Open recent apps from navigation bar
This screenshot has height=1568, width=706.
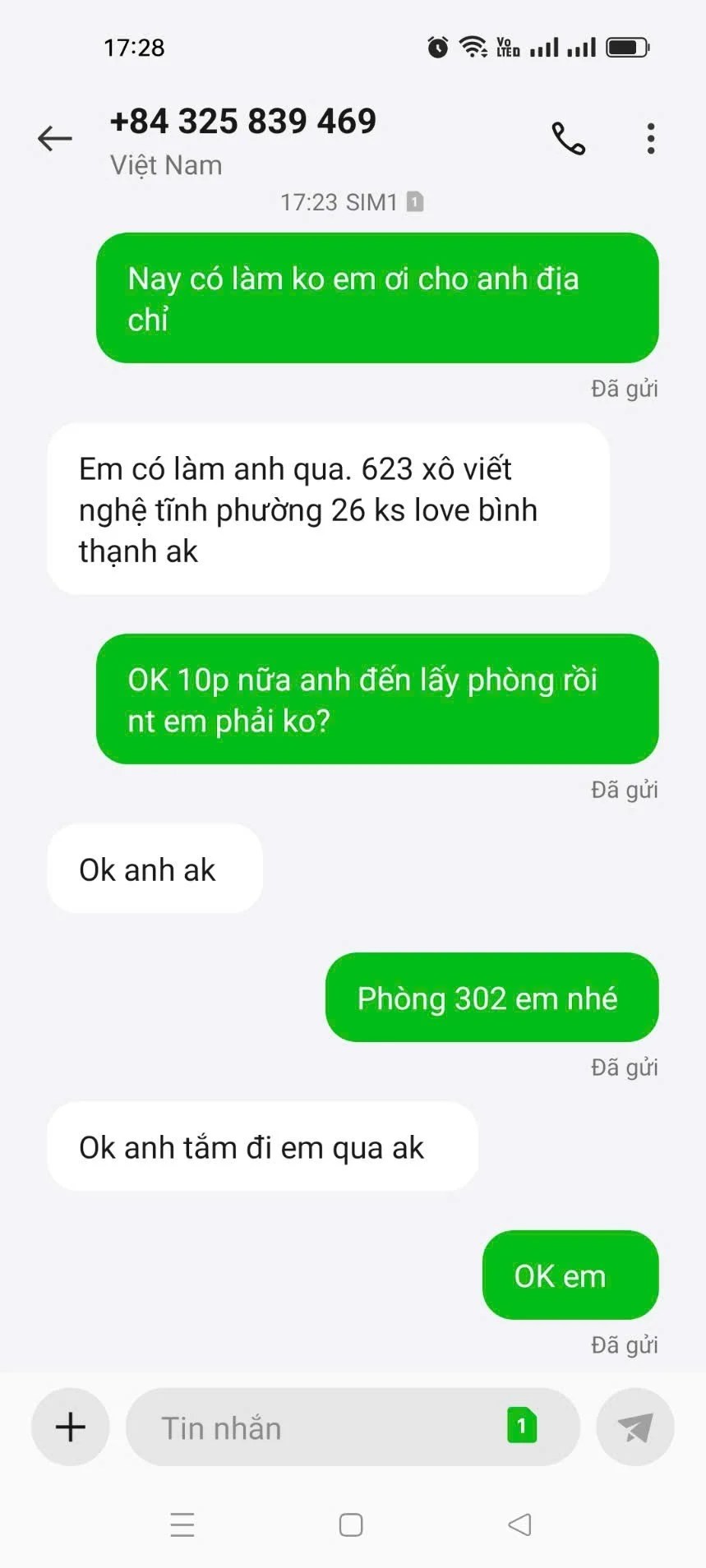[x=182, y=1524]
